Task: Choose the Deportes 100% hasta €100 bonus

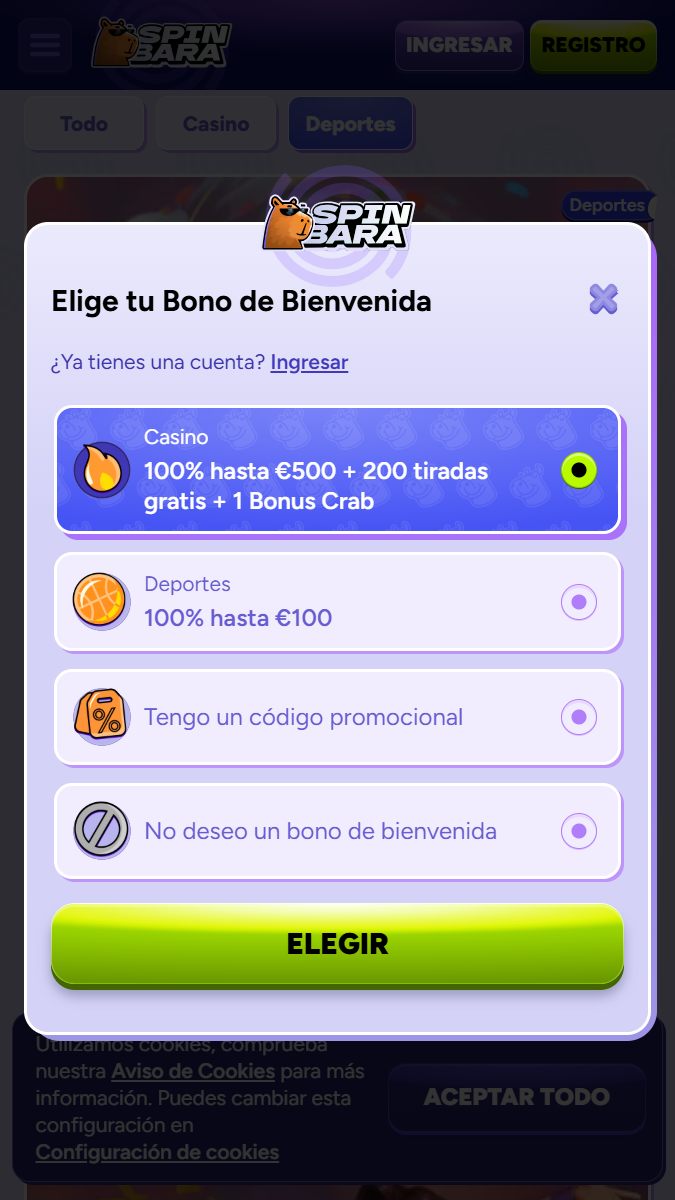Action: coord(338,602)
